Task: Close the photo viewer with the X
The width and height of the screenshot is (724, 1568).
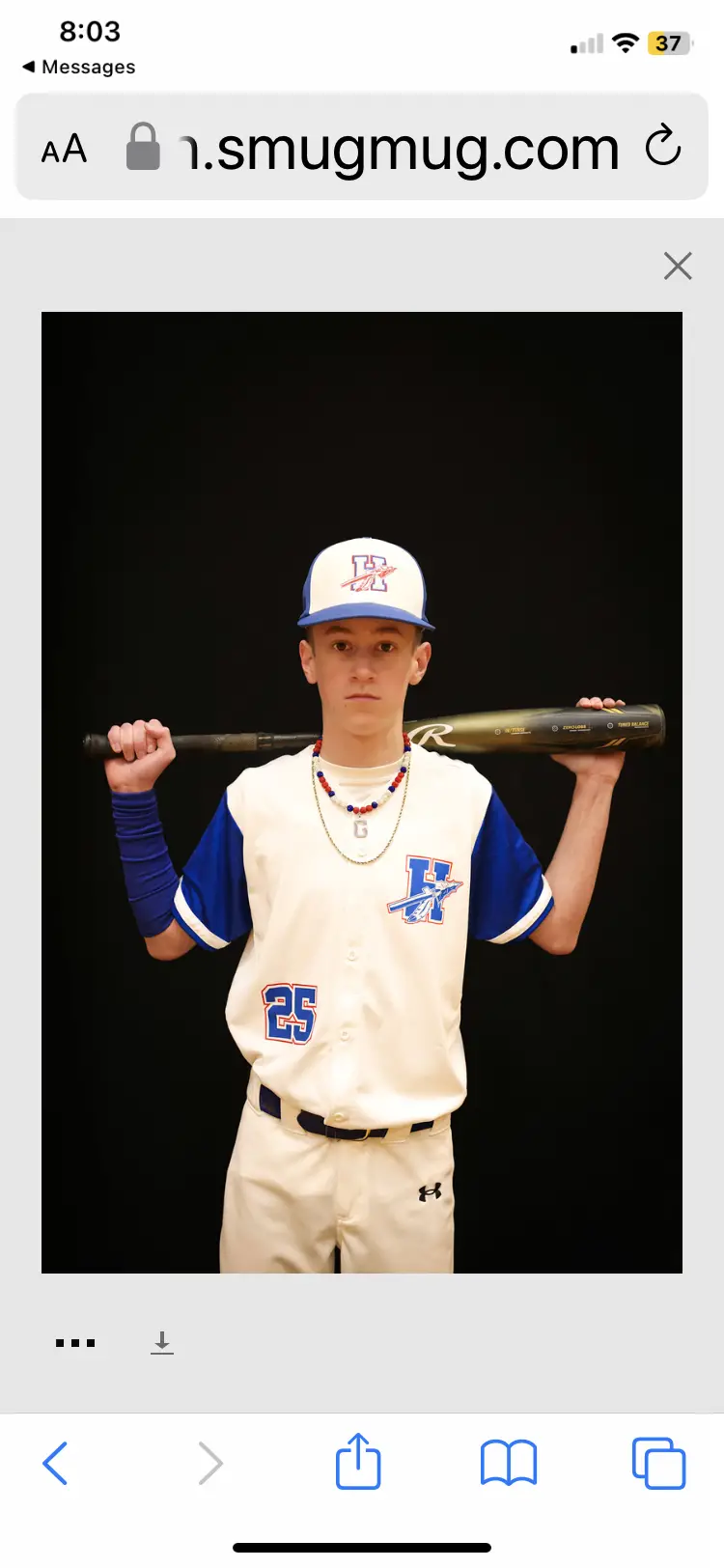Action: (x=678, y=266)
